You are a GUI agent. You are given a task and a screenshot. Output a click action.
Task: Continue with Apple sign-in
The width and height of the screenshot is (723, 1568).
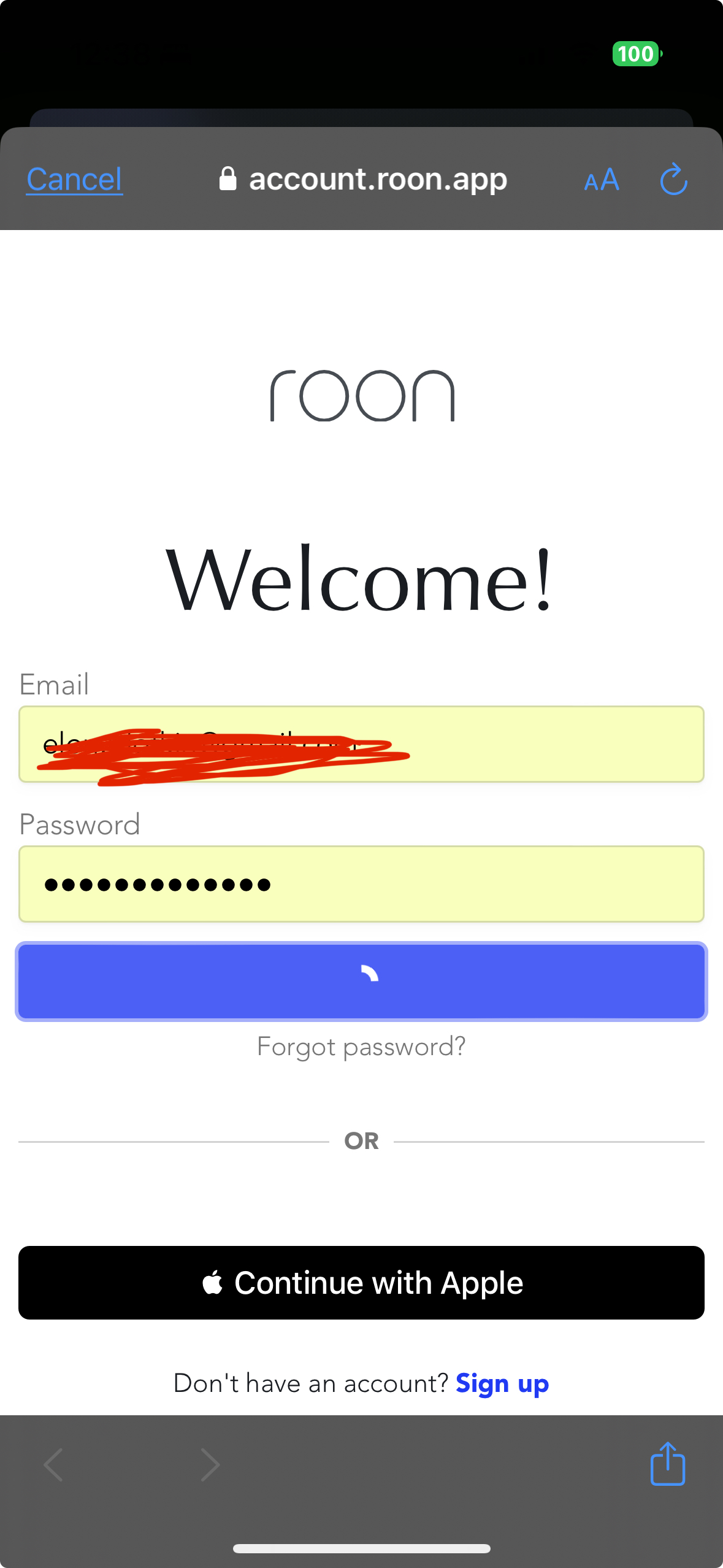point(361,1283)
